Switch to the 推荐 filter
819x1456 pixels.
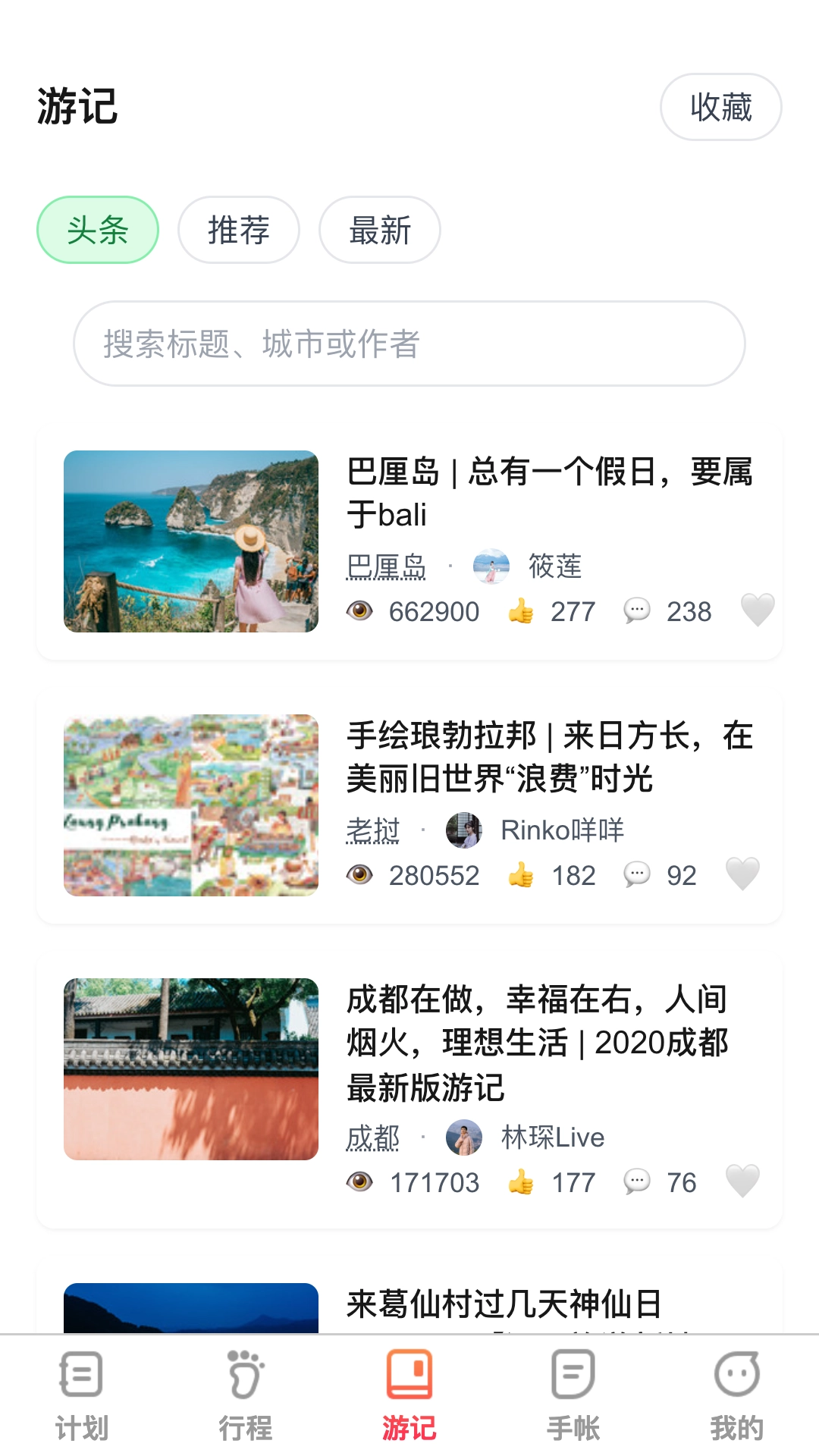[x=238, y=231]
